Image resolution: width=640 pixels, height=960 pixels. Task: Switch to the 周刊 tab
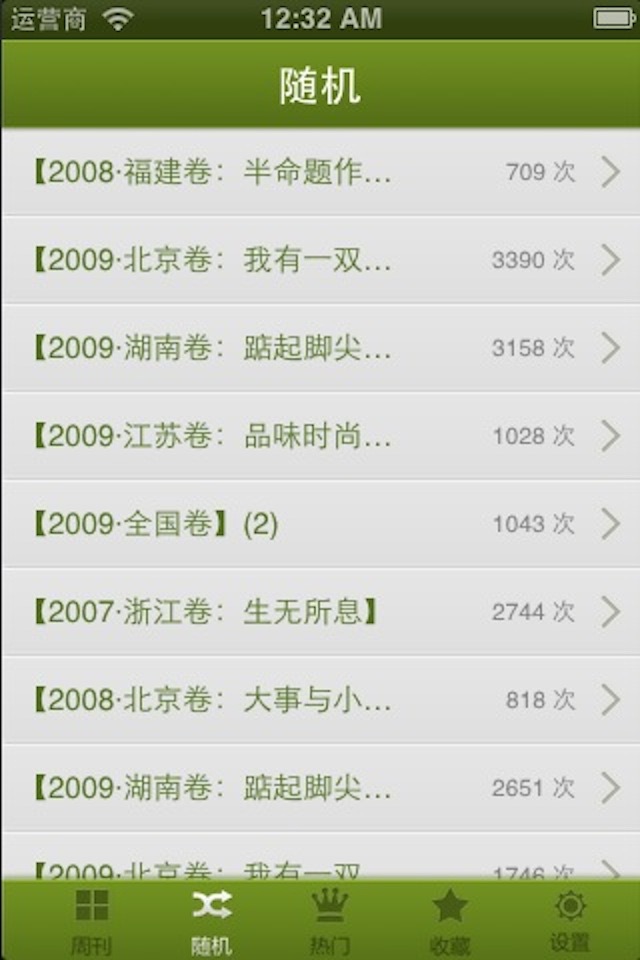(91, 920)
